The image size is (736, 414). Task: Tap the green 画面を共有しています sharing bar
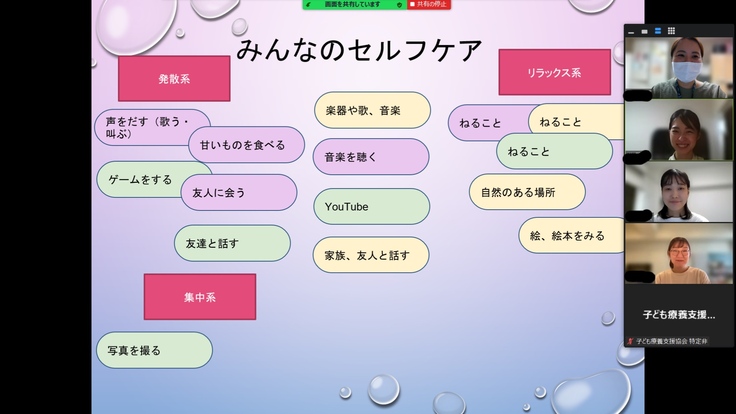(x=353, y=5)
